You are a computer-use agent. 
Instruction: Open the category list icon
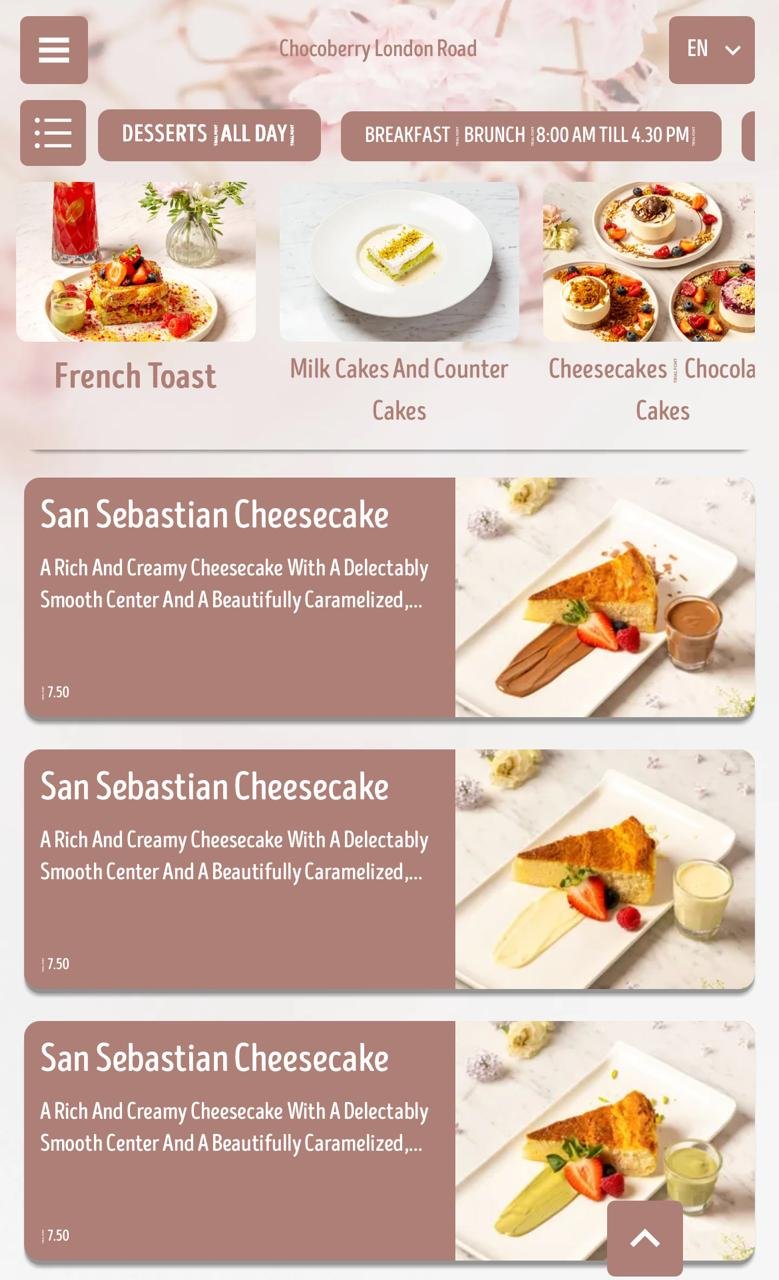pos(53,133)
